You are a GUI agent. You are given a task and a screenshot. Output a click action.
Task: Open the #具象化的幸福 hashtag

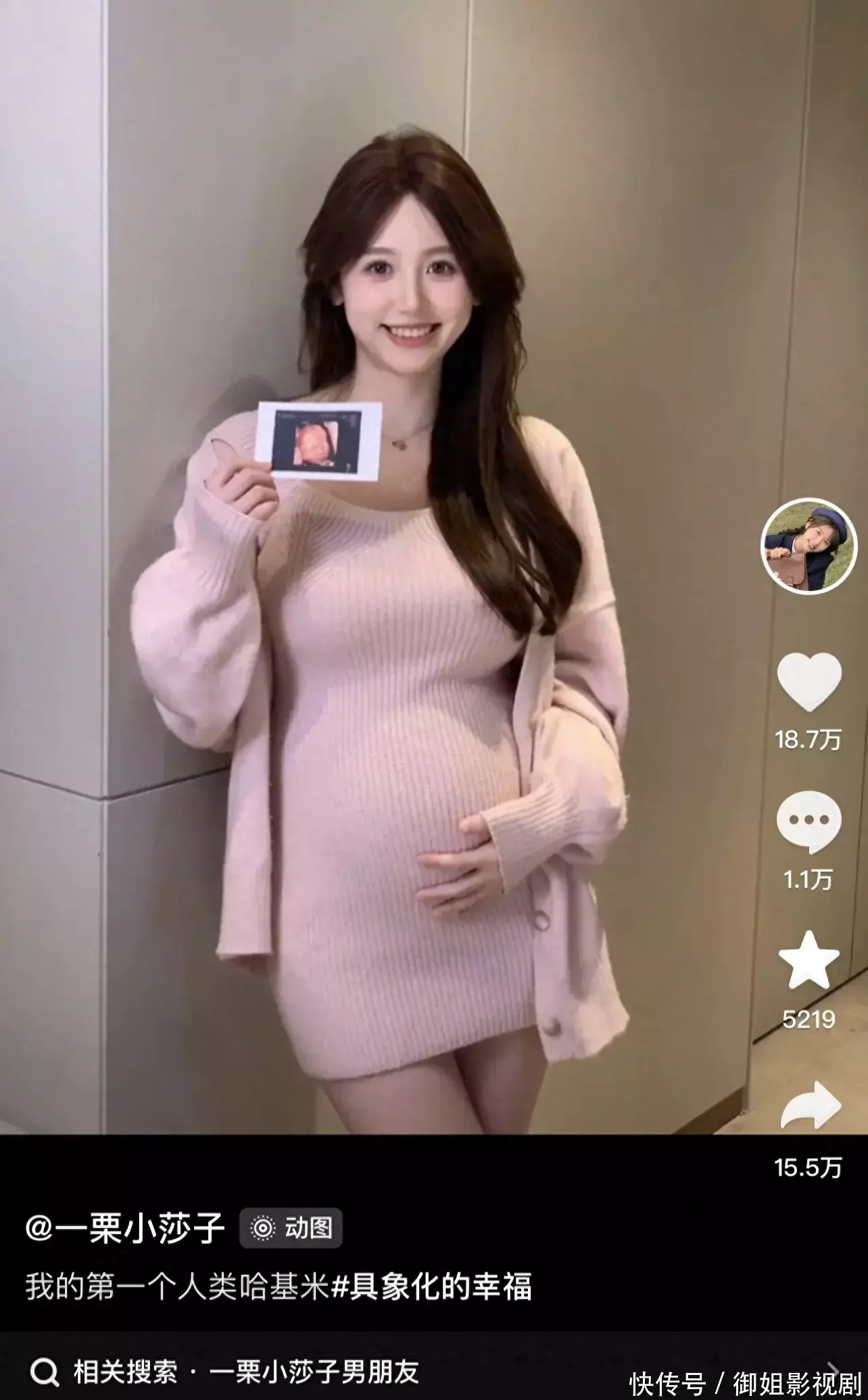pyautogui.click(x=432, y=1286)
